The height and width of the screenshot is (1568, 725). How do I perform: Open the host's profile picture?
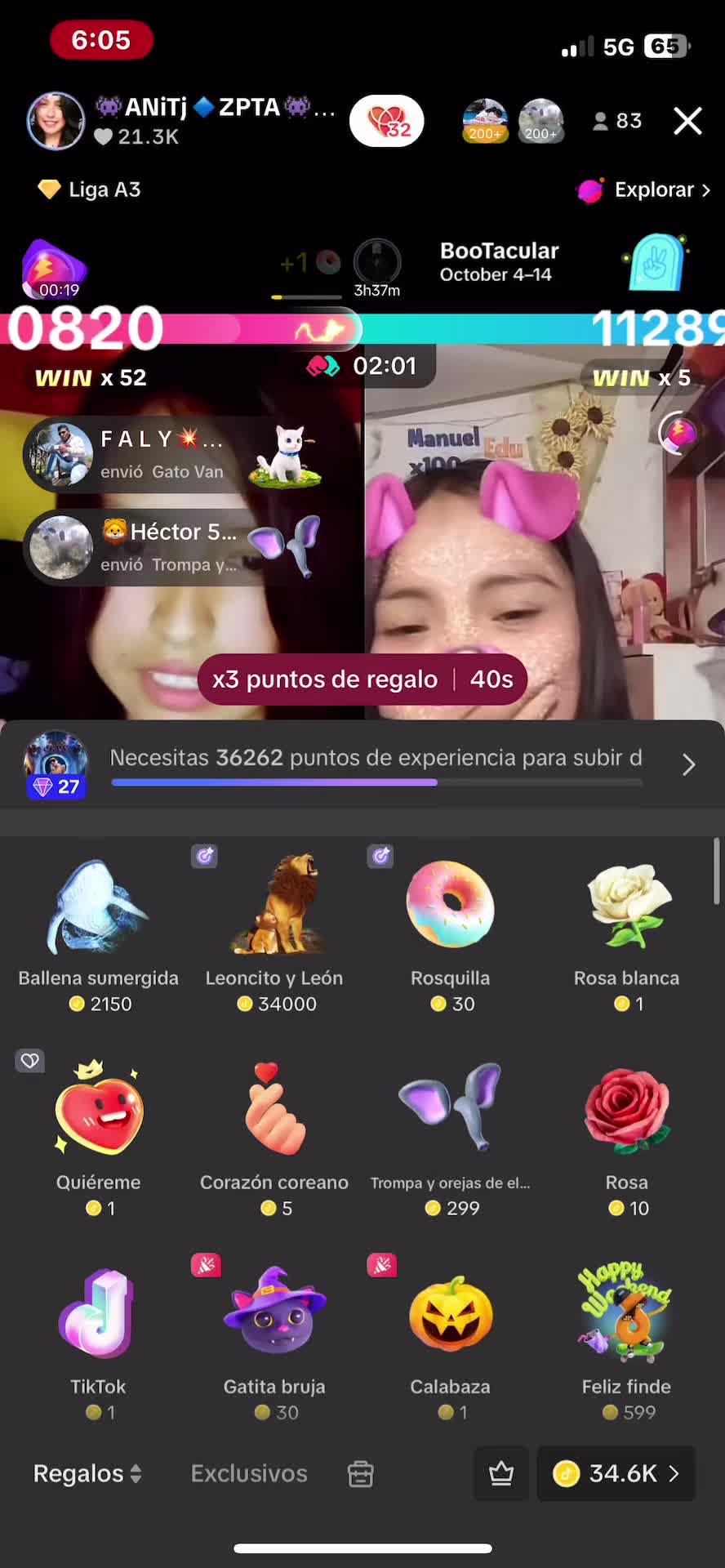pyautogui.click(x=56, y=121)
